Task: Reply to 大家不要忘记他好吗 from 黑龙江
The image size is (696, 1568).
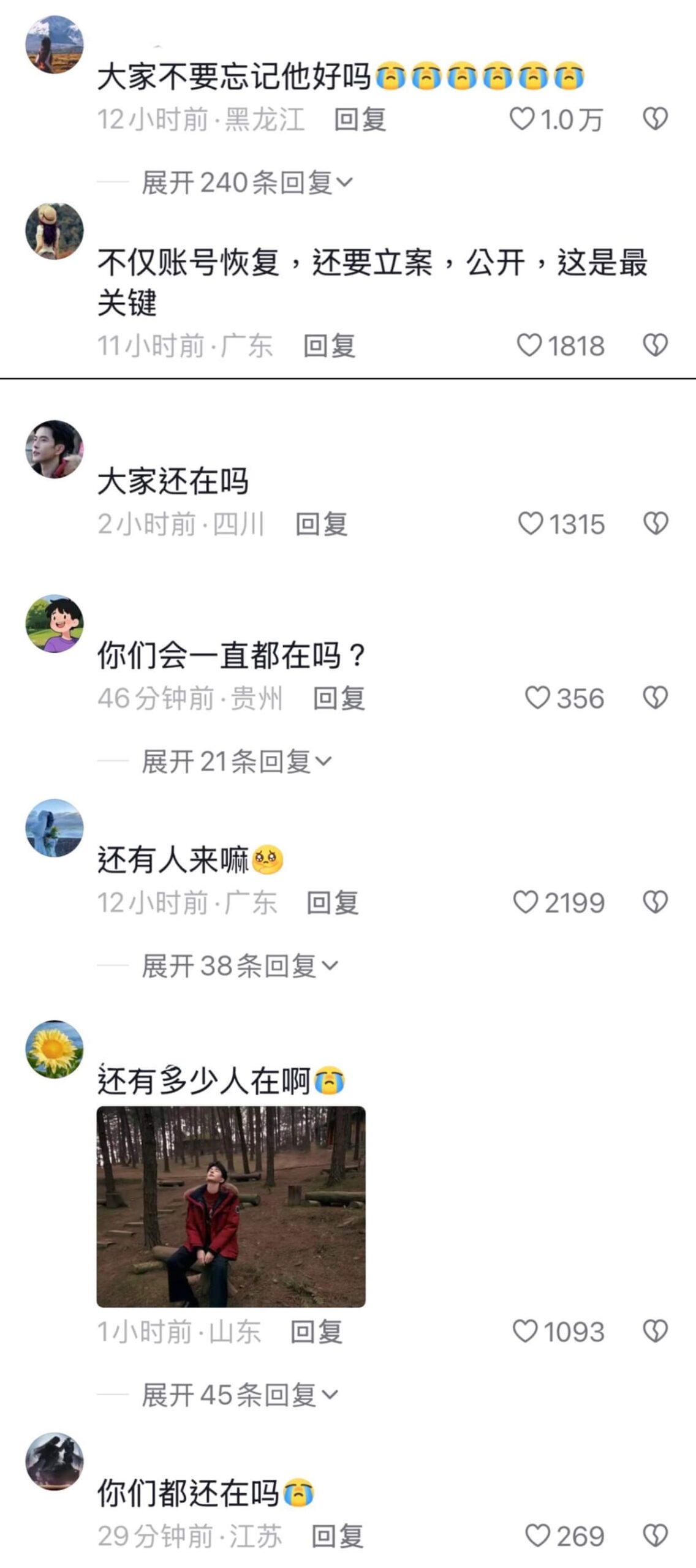Action: [360, 119]
